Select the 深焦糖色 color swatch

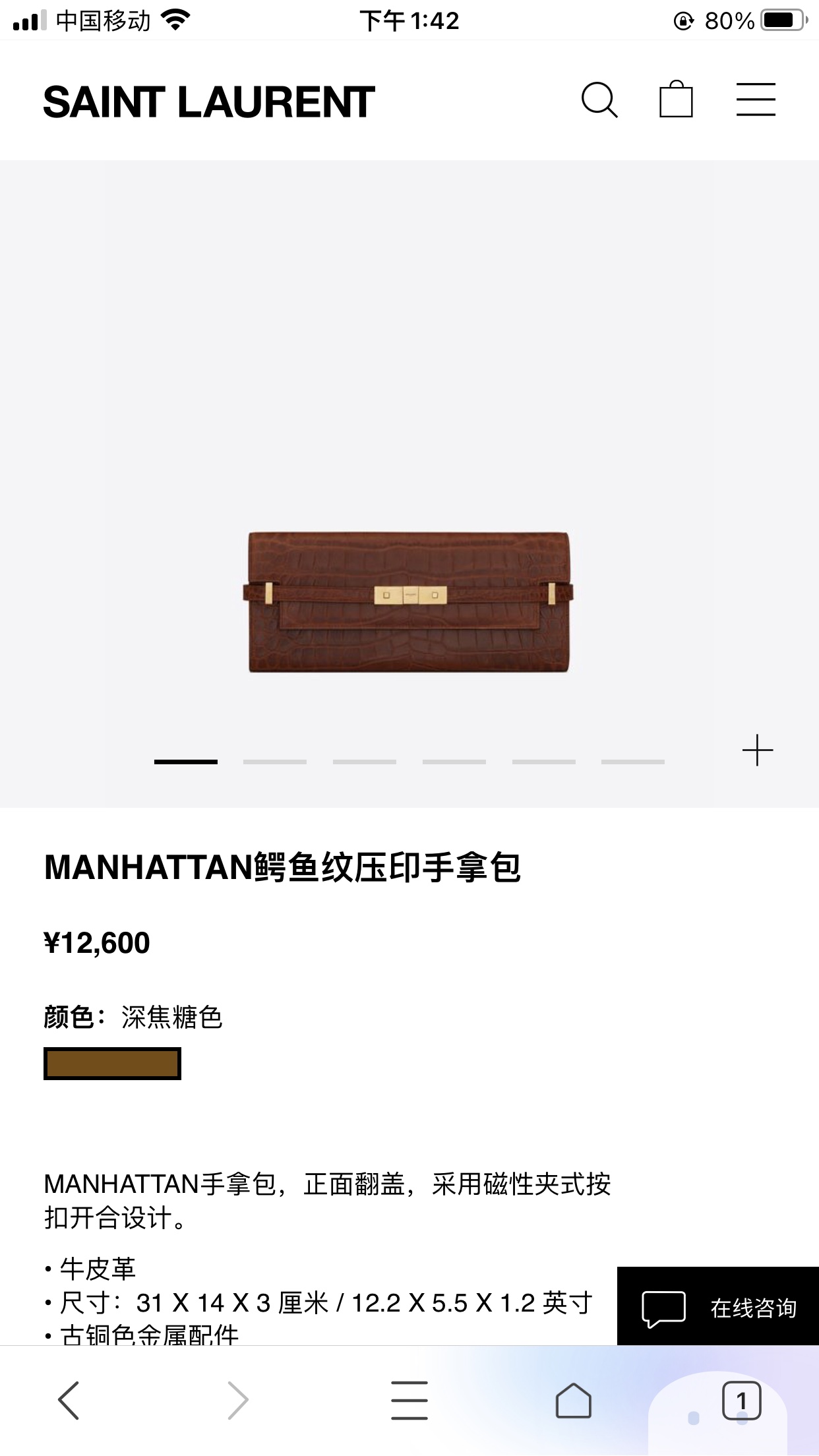pyautogui.click(x=112, y=1064)
